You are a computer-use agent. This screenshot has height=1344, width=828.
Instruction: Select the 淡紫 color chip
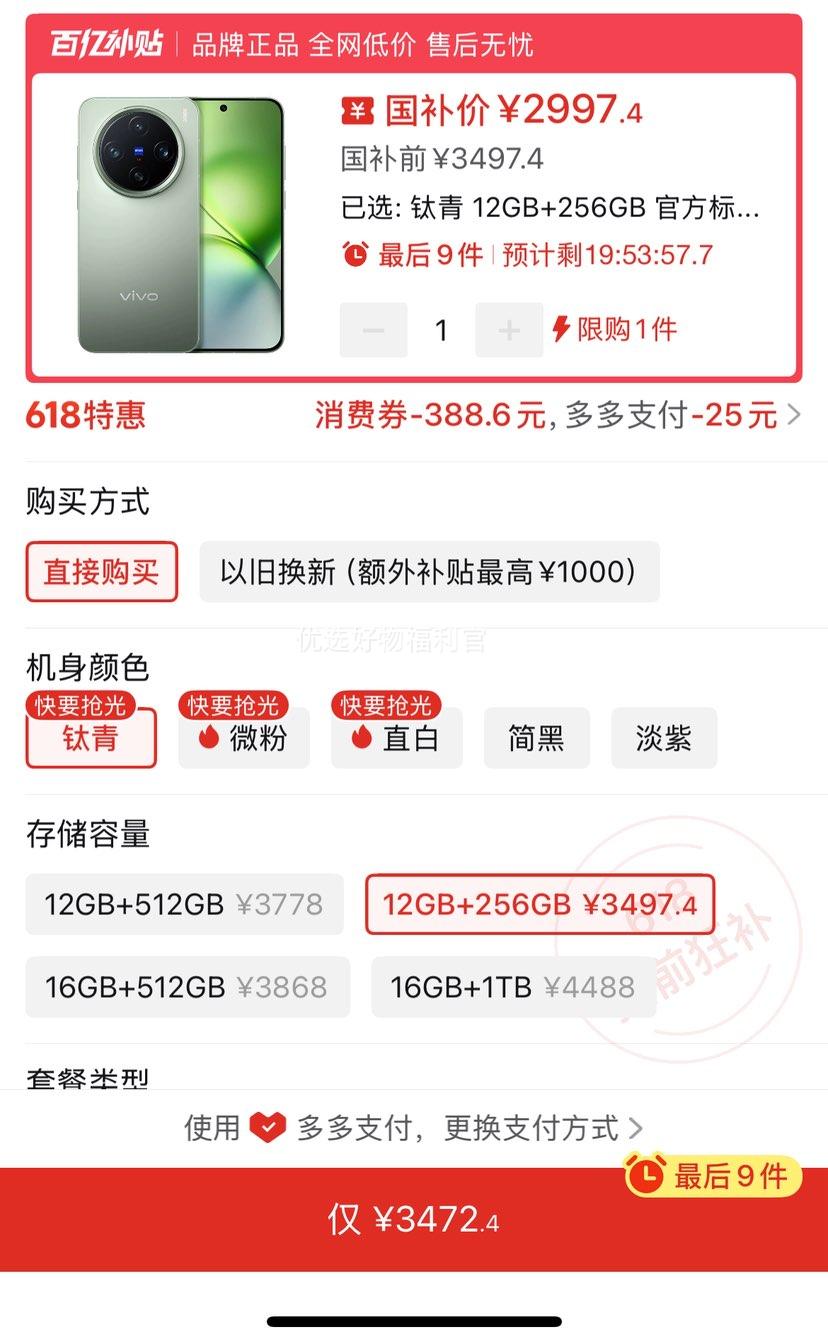(x=663, y=739)
